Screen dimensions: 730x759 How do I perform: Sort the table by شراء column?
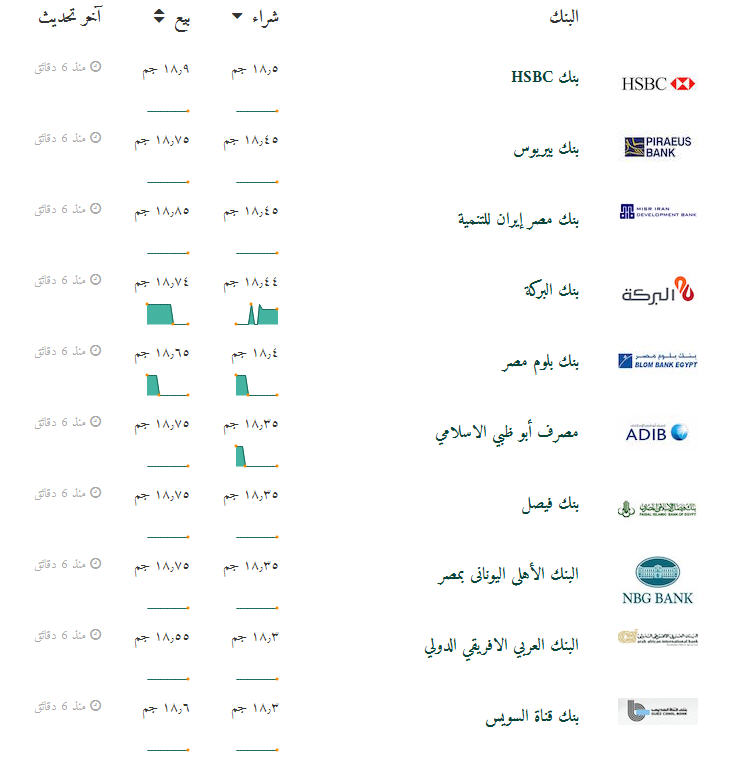256,17
